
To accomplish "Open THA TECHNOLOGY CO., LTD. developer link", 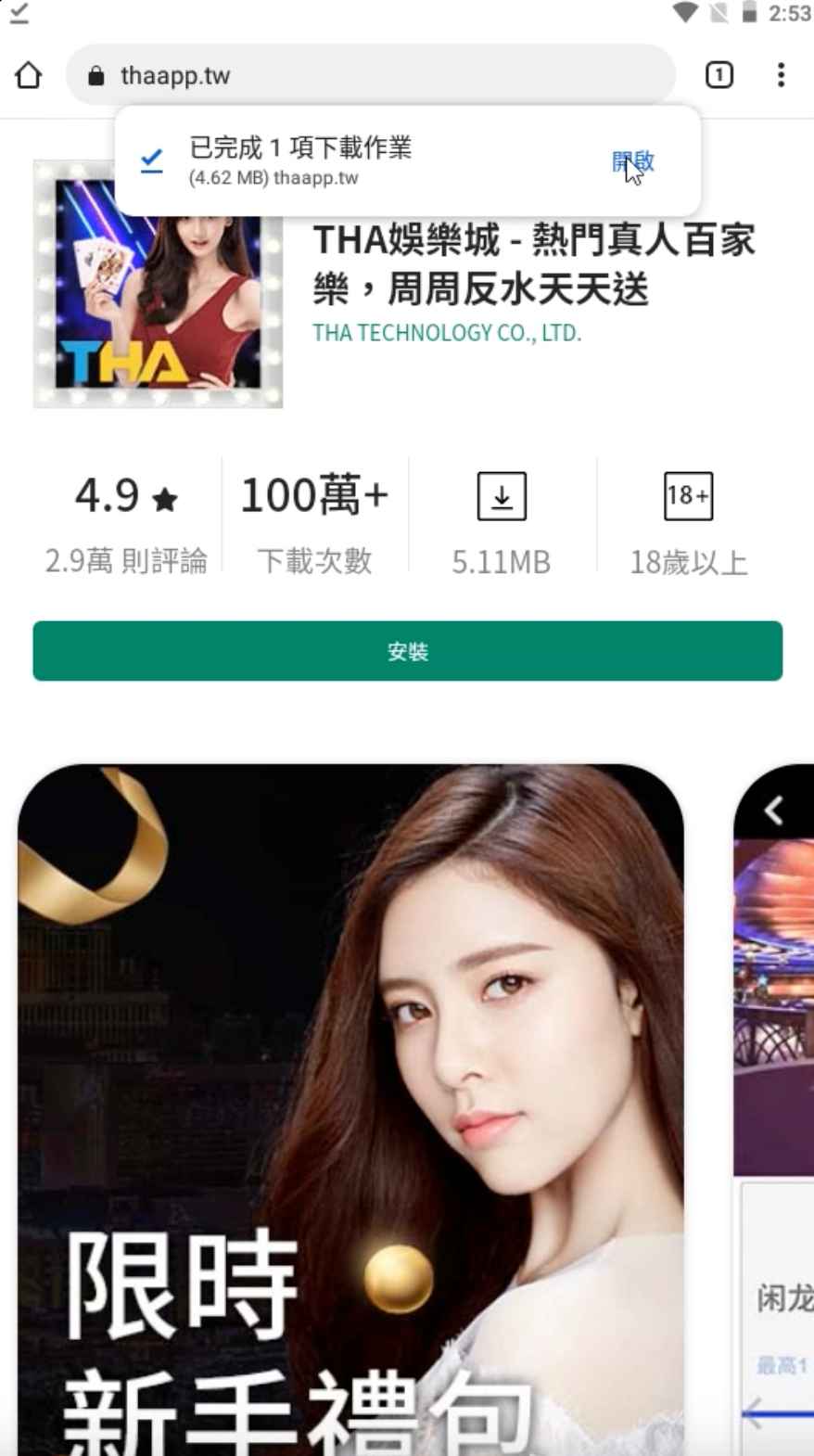I will [x=447, y=333].
